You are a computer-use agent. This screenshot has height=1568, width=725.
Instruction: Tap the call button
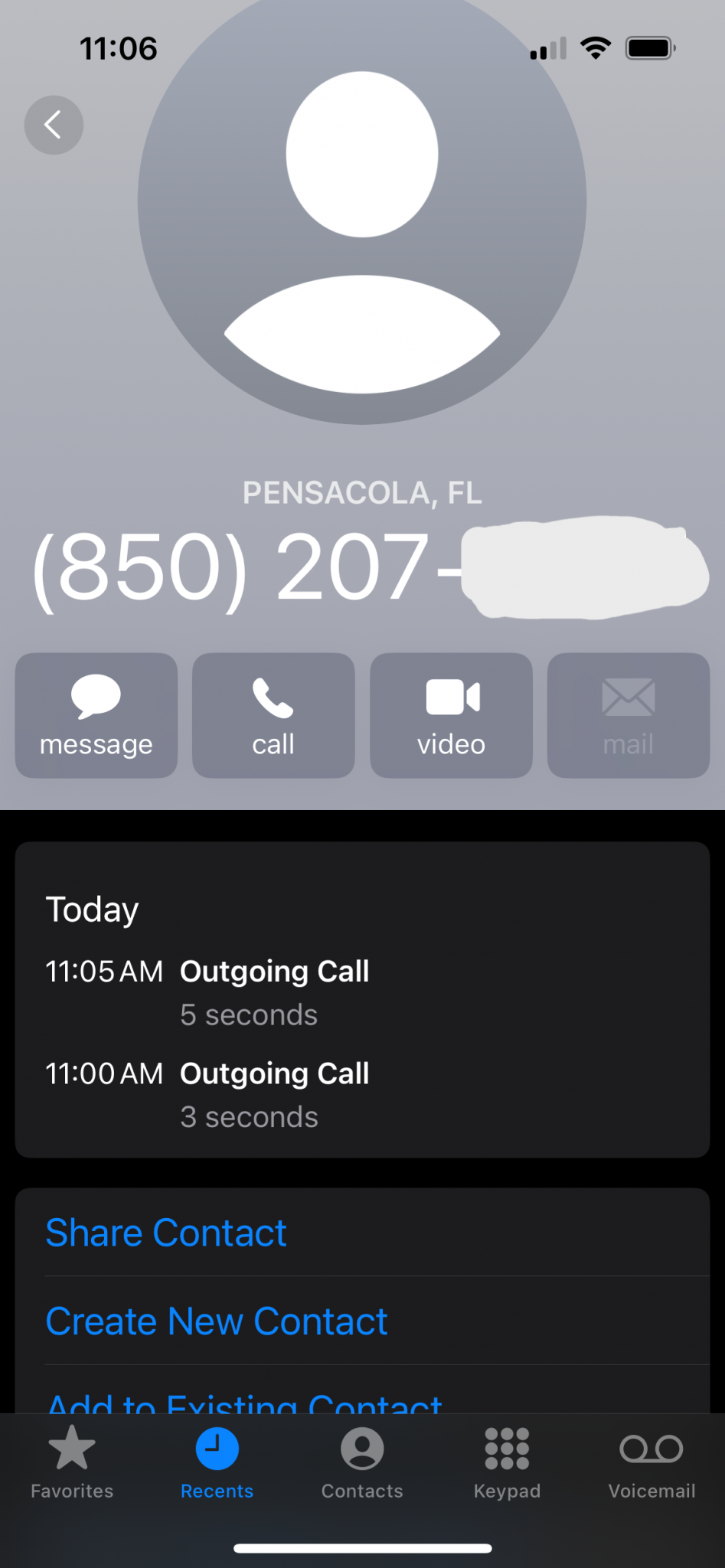[273, 715]
